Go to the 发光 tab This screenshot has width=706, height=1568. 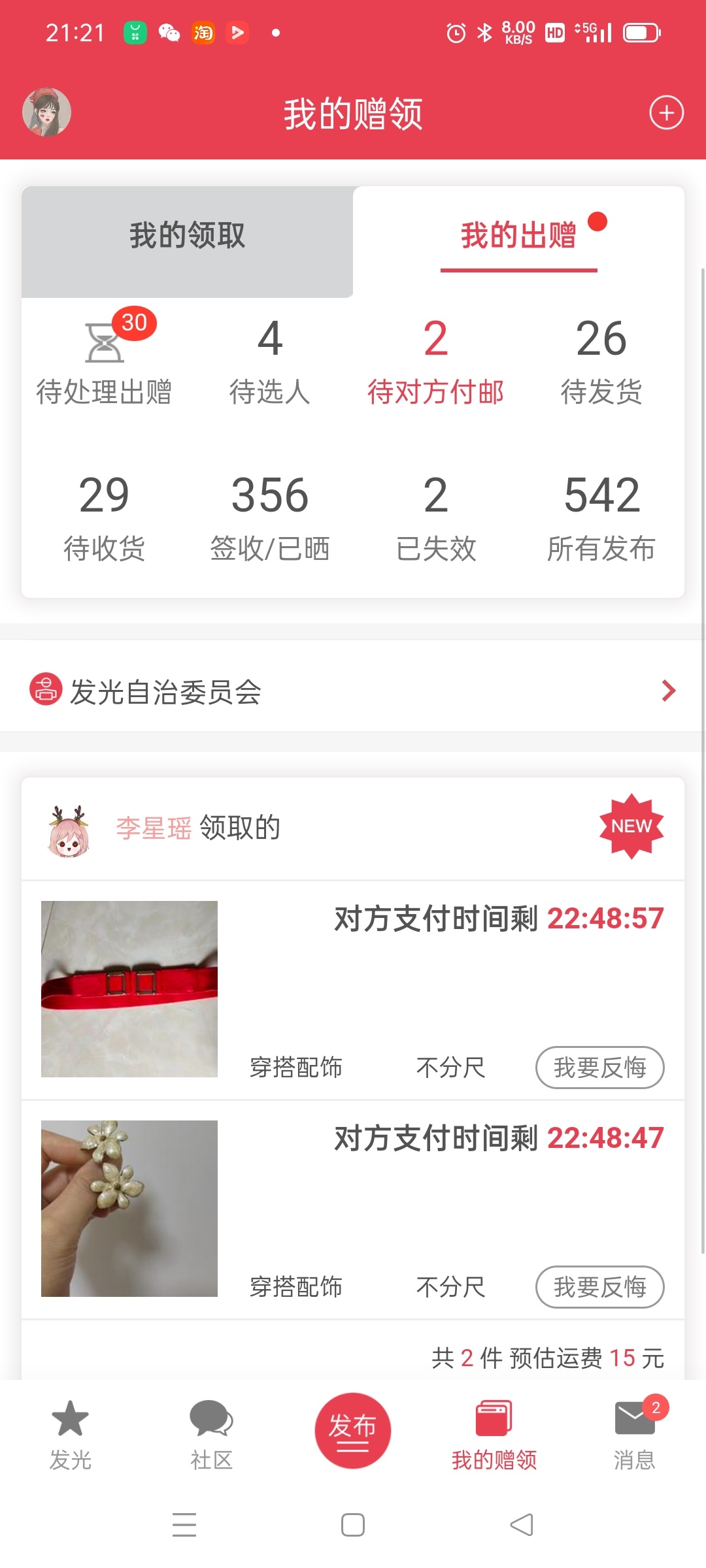point(70,1435)
